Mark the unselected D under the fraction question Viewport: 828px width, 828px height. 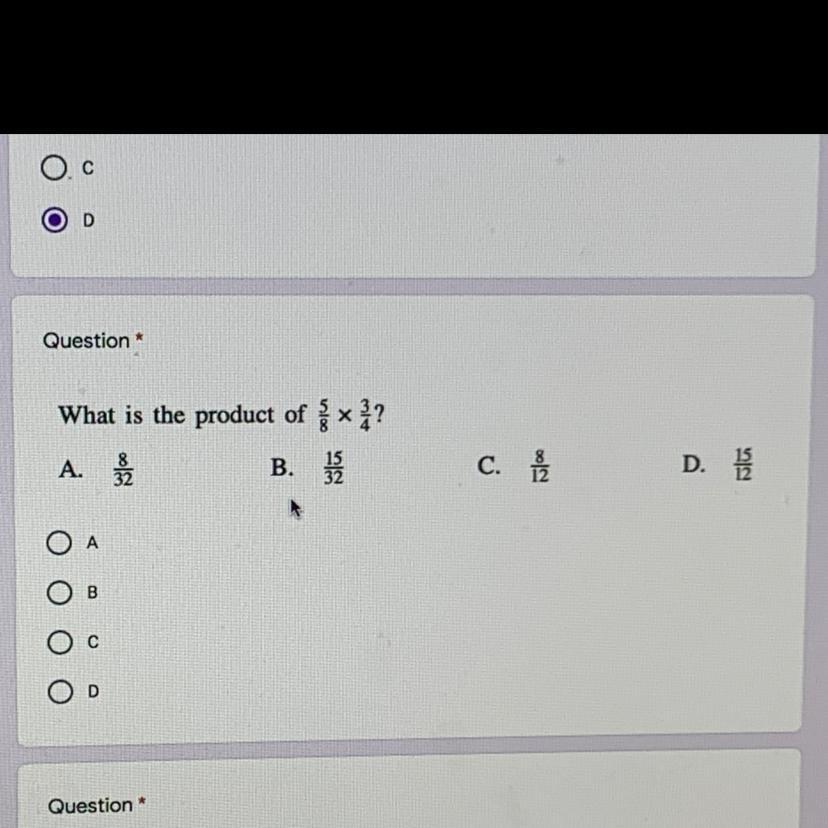[61, 692]
